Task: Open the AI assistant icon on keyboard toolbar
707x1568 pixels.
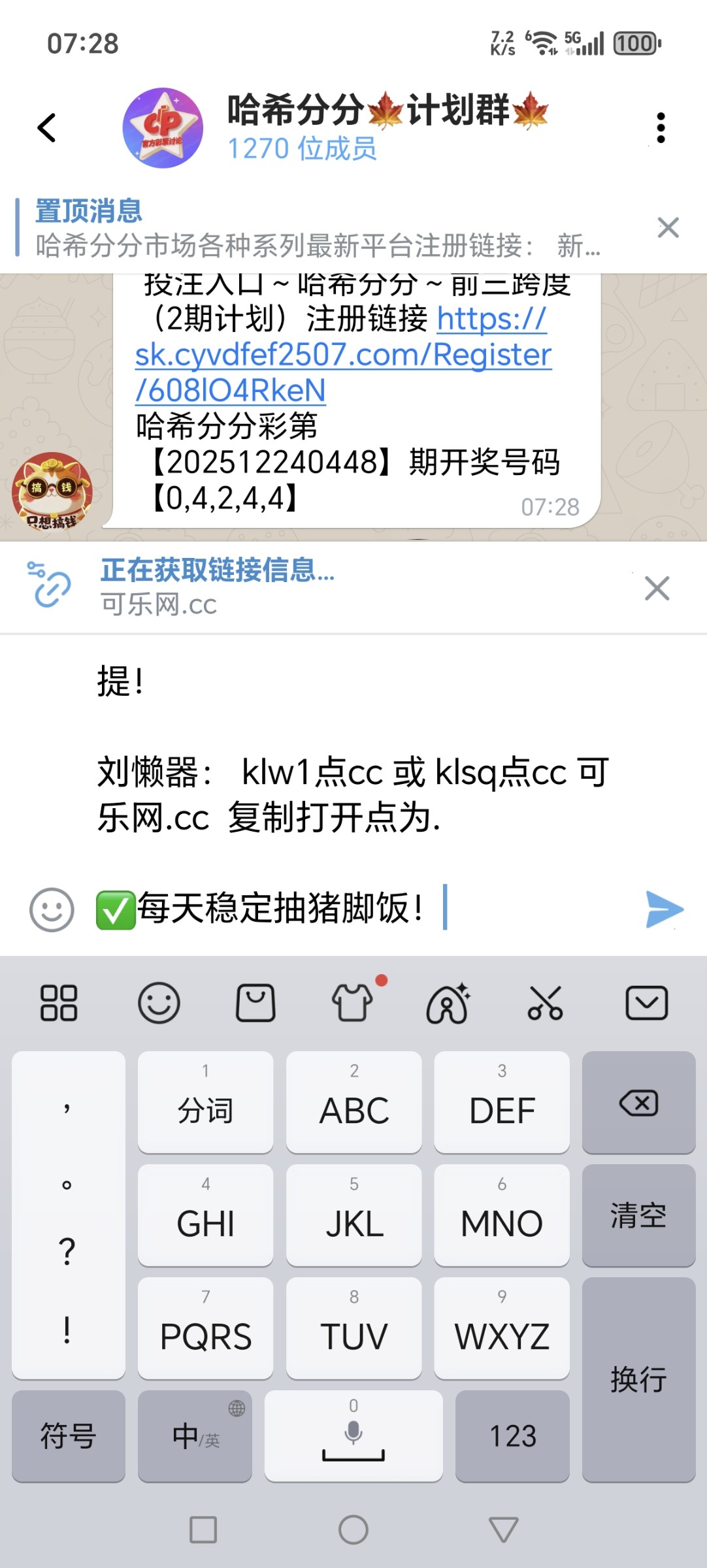Action: pos(449,1004)
